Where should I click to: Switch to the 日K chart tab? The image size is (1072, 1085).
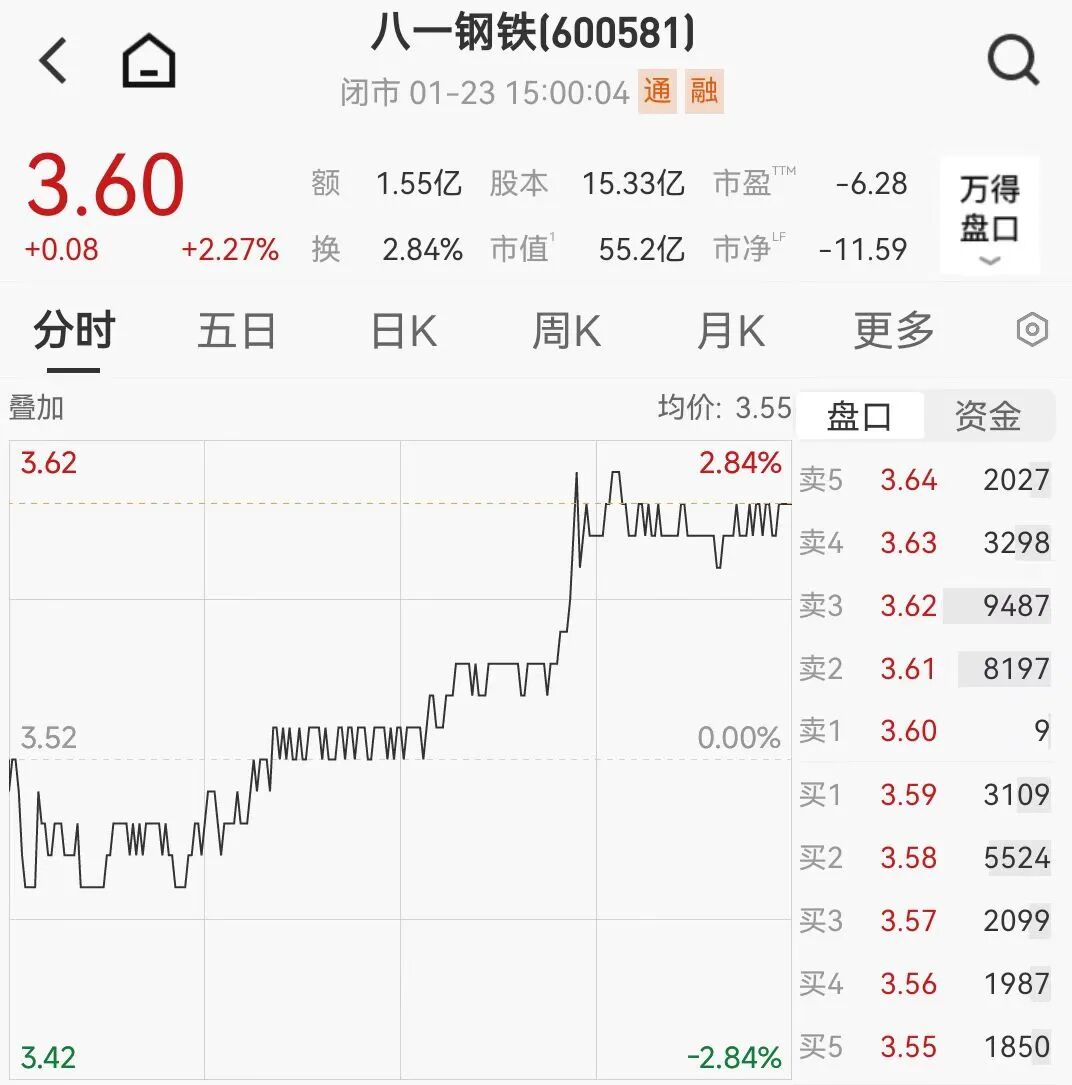point(403,331)
